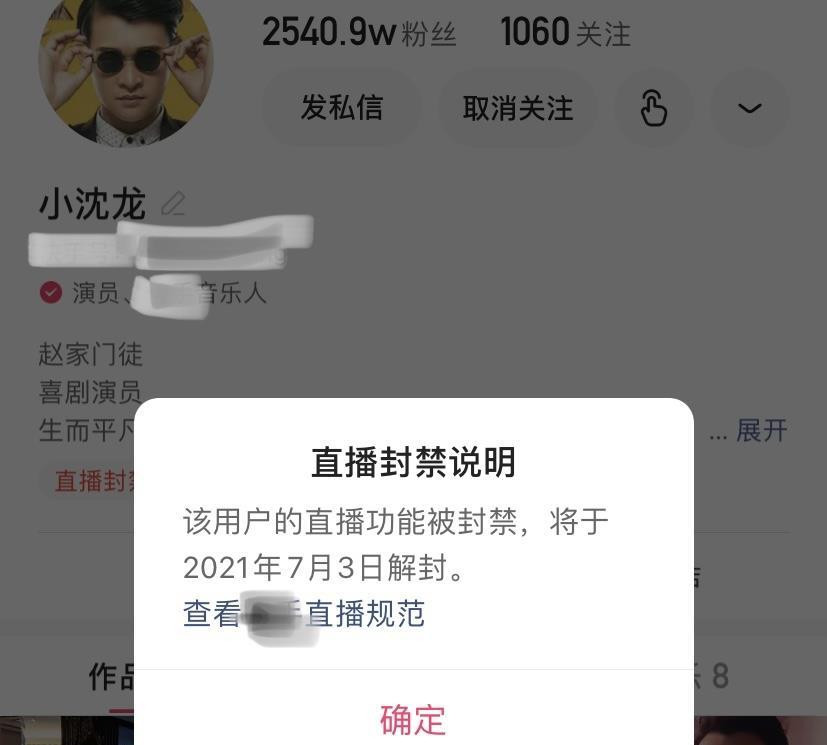The image size is (827, 745).
Task: View the 2540.9w 粉丝 followers list
Action: click(x=358, y=32)
